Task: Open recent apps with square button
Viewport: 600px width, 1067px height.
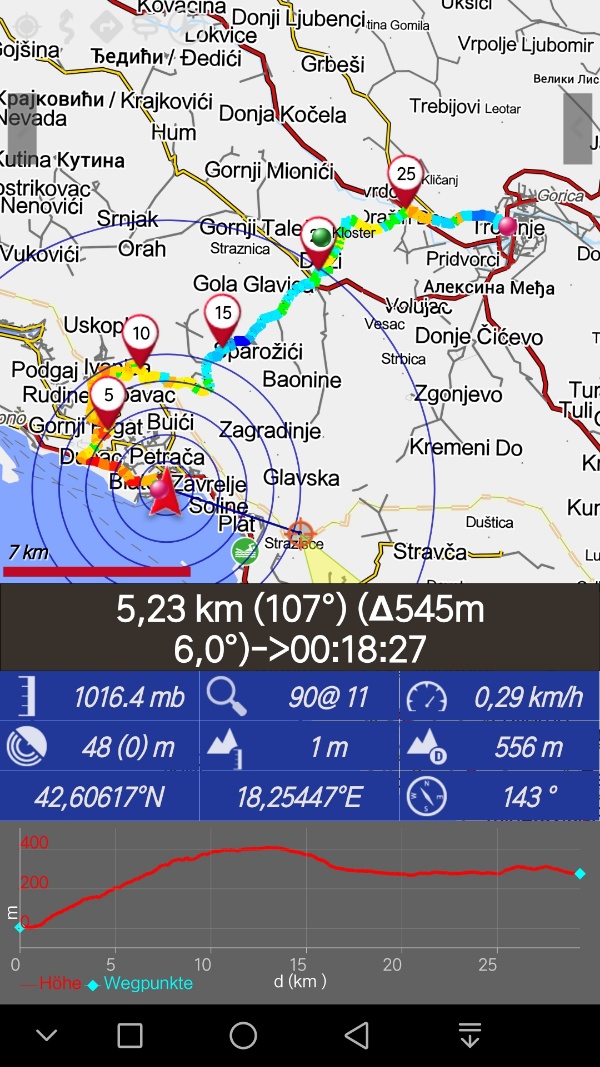Action: [130, 1035]
